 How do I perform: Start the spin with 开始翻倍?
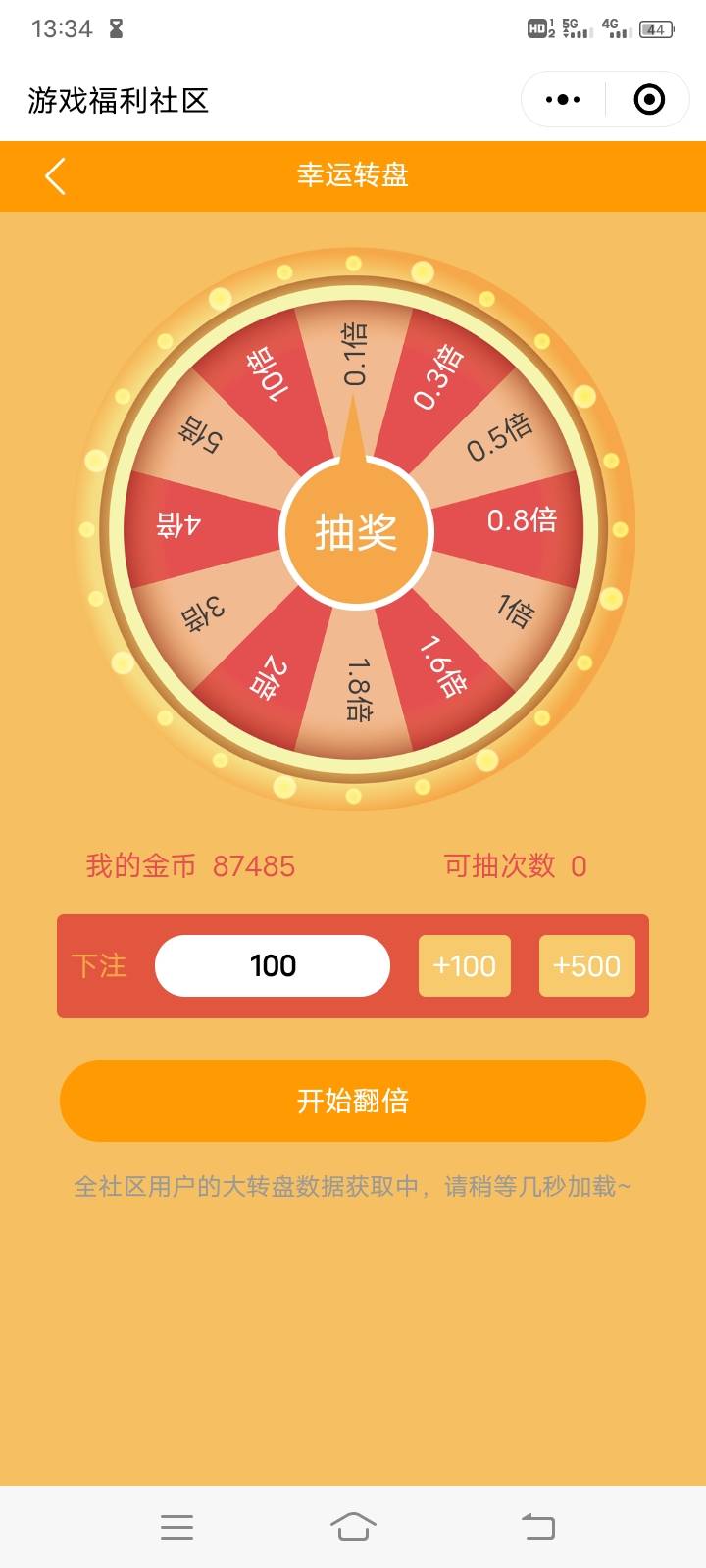click(x=353, y=1101)
